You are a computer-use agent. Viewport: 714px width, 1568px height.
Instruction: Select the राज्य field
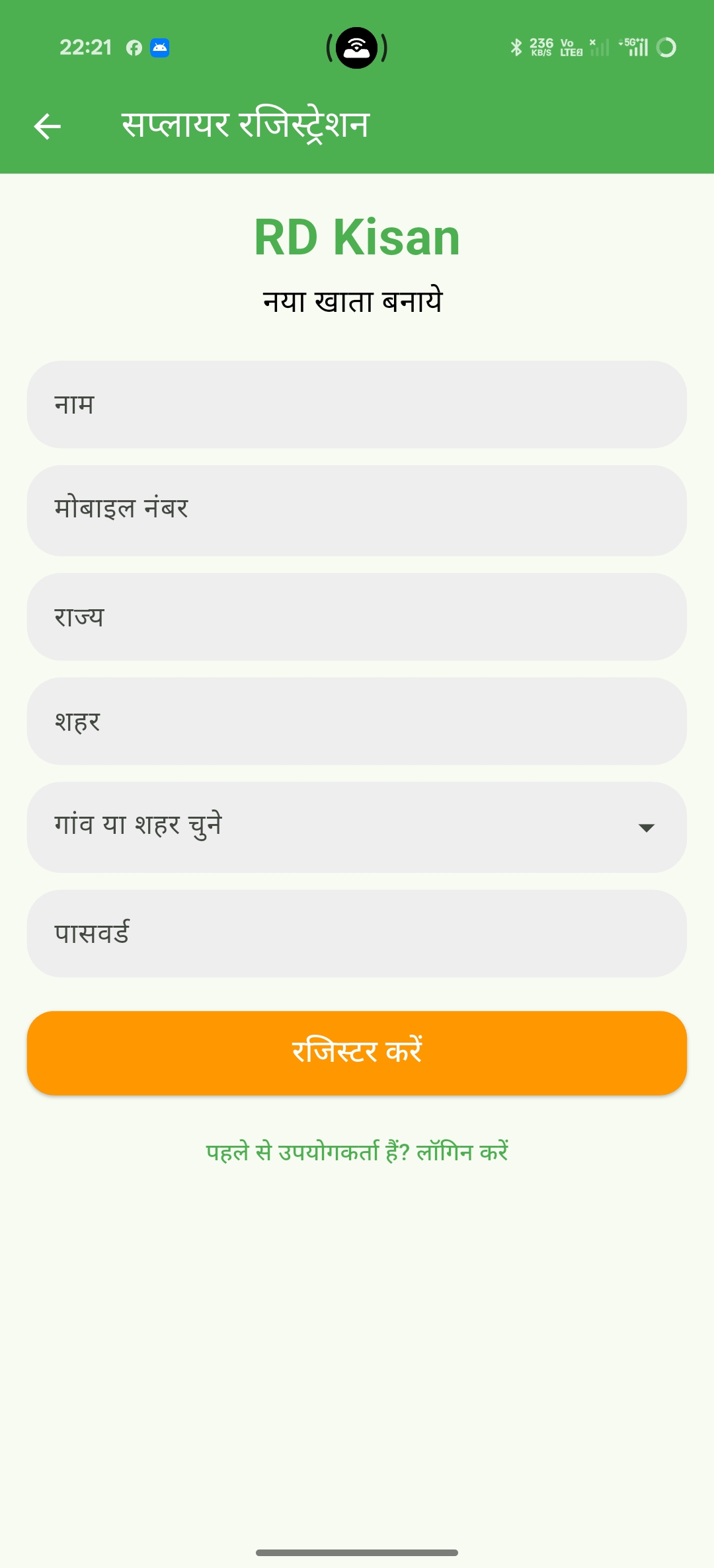pos(357,616)
